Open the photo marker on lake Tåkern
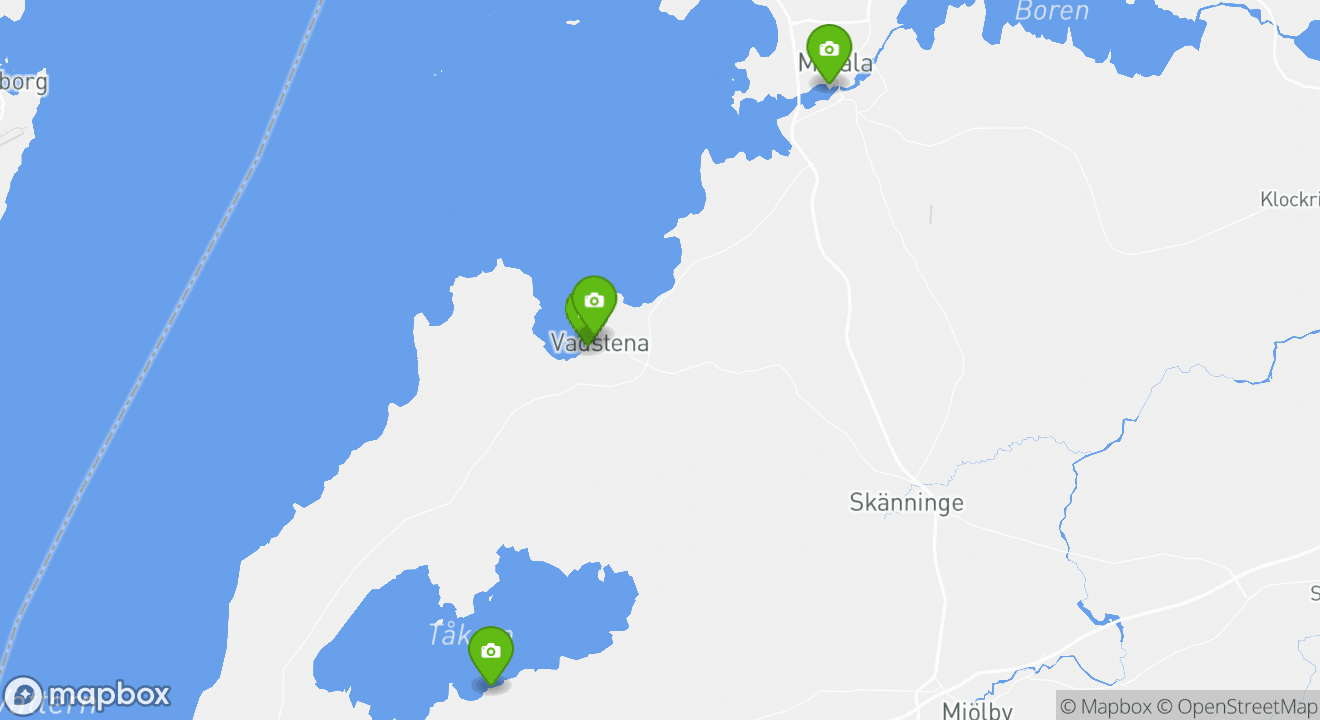The image size is (1320, 720). pyautogui.click(x=490, y=653)
